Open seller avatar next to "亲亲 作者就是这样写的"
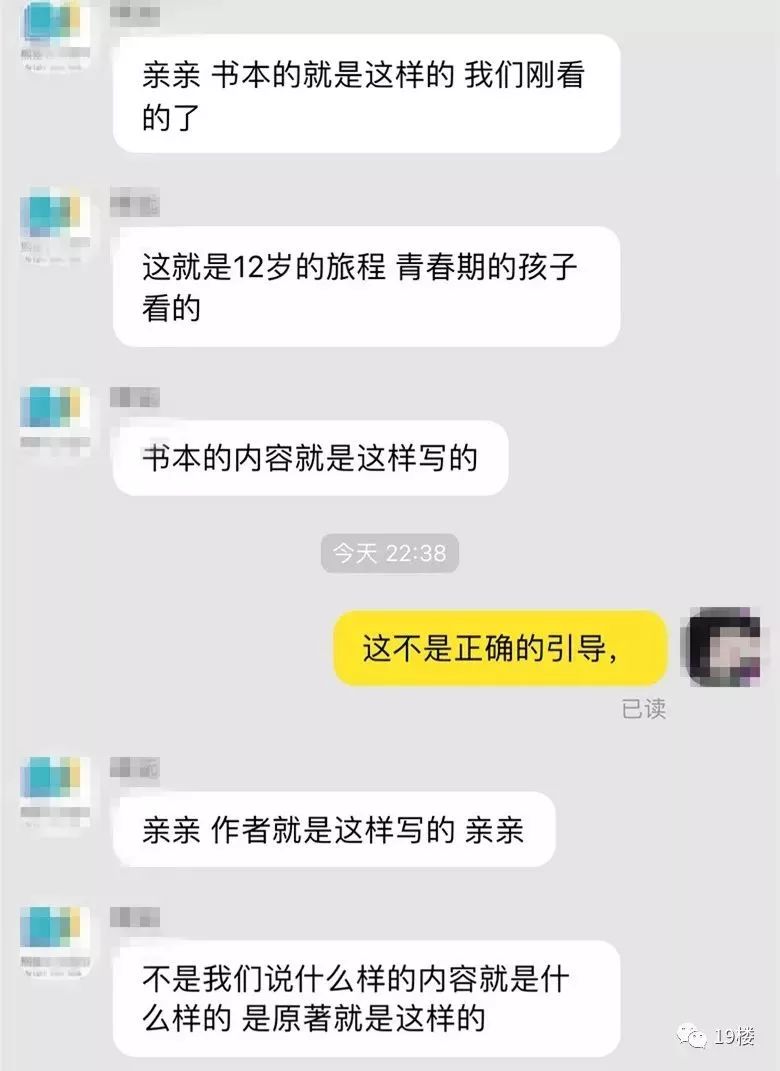The image size is (780, 1071). click(x=55, y=792)
